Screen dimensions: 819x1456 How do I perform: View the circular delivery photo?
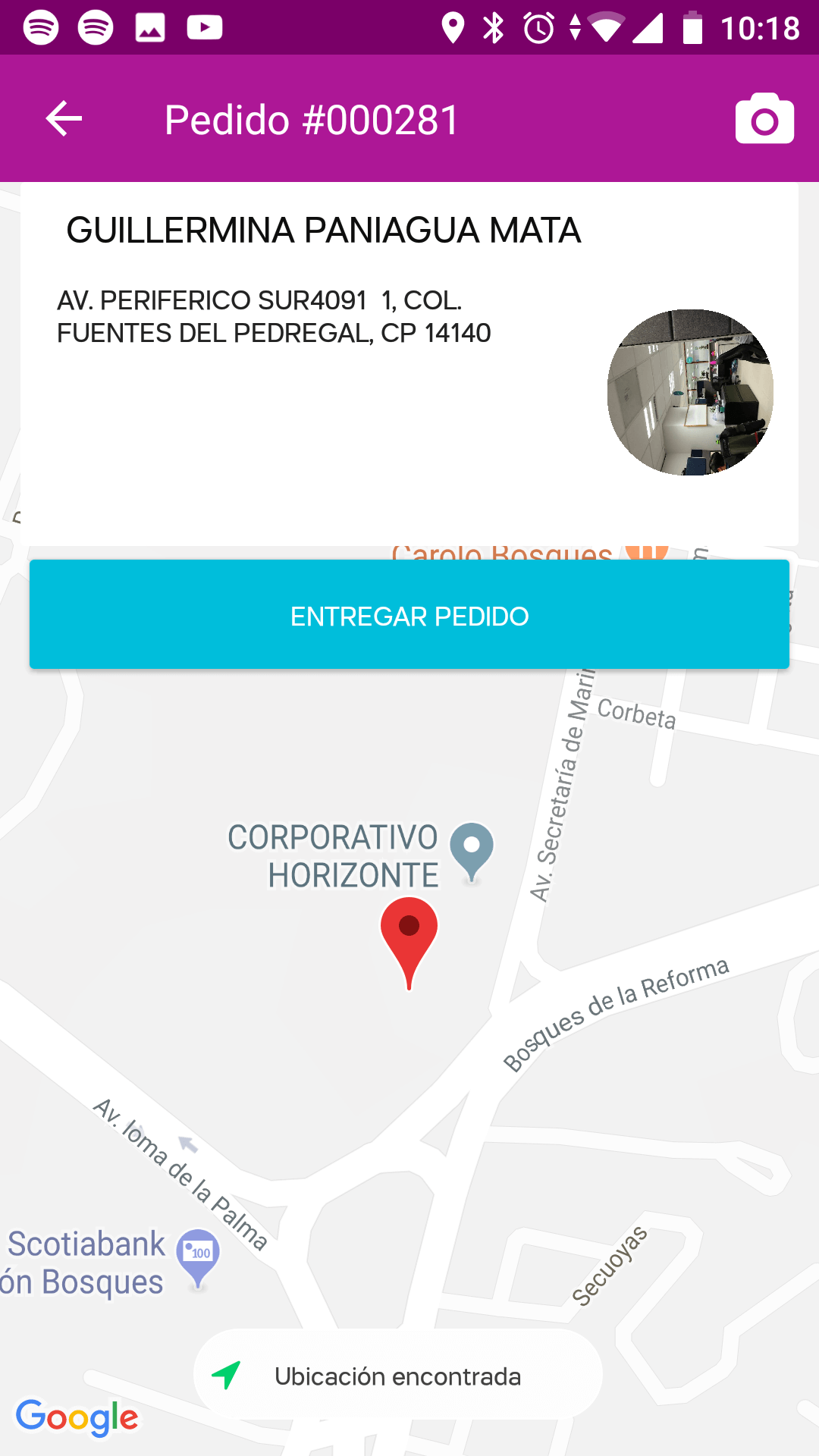pos(690,392)
